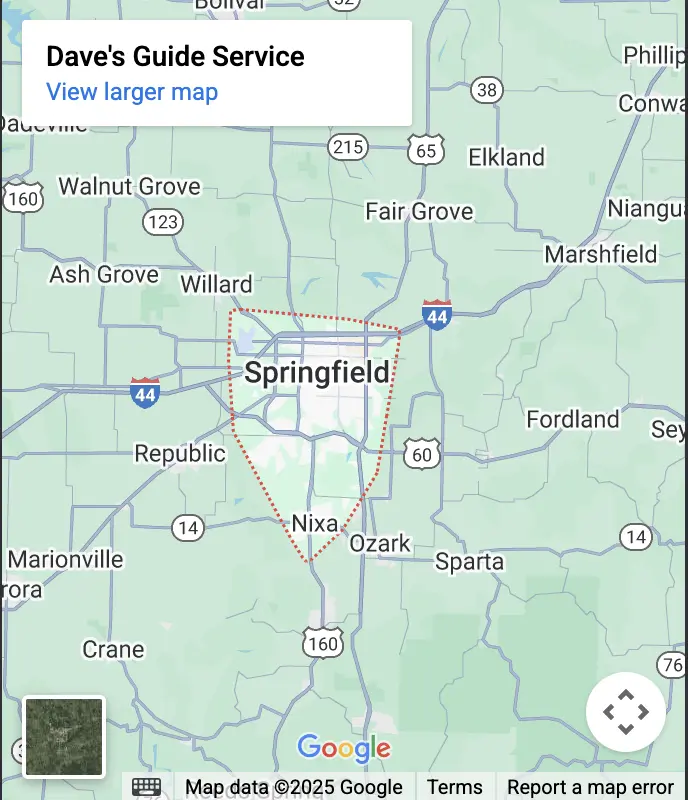Tap Report a map error
Image resolution: width=688 pixels, height=800 pixels.
point(590,787)
